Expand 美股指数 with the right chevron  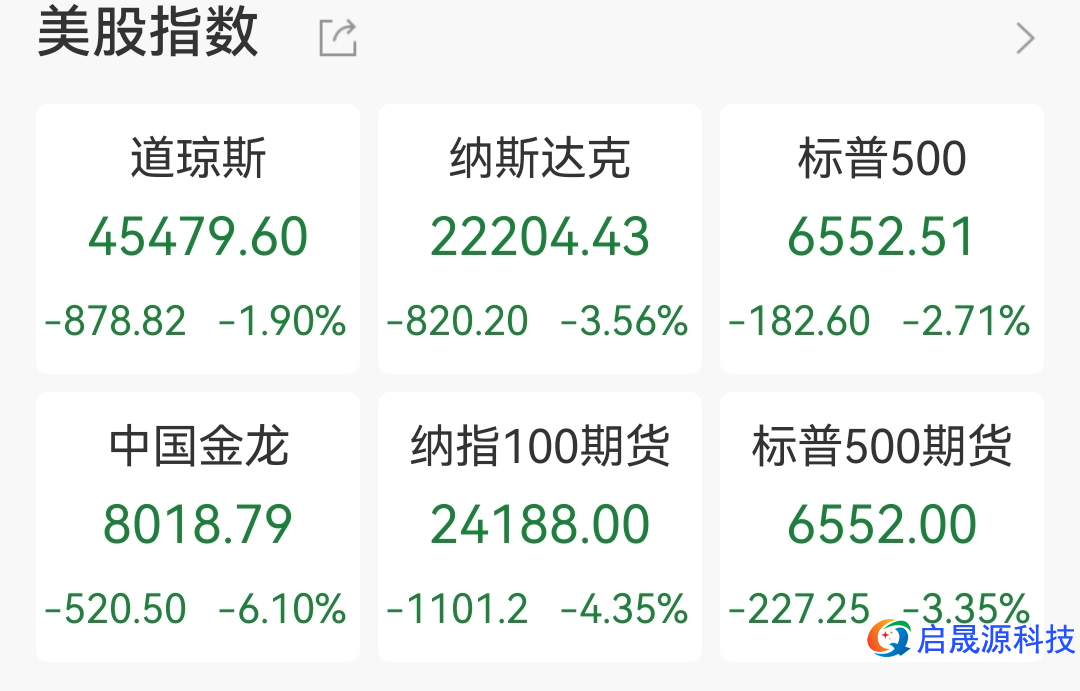point(1025,38)
